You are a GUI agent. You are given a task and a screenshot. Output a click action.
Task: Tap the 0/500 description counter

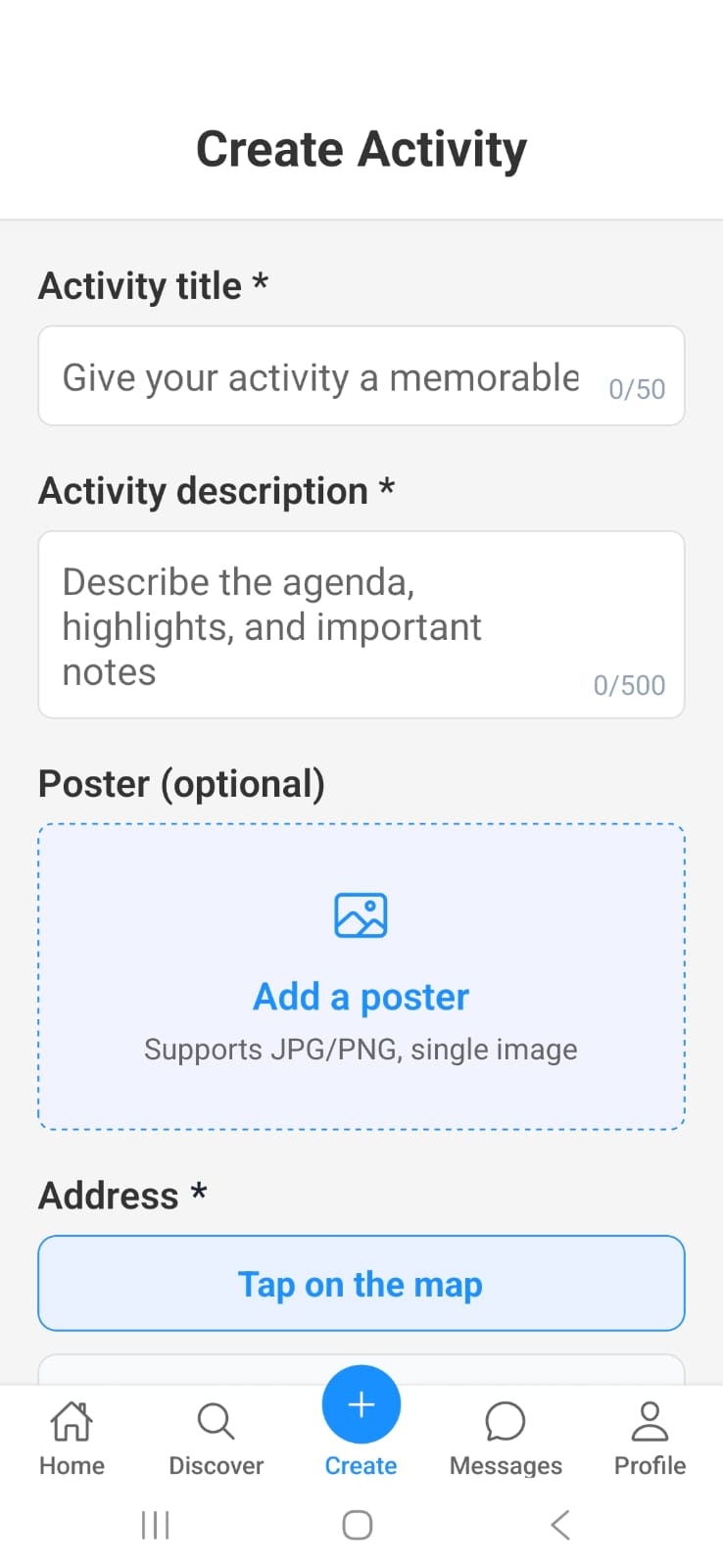tap(628, 685)
